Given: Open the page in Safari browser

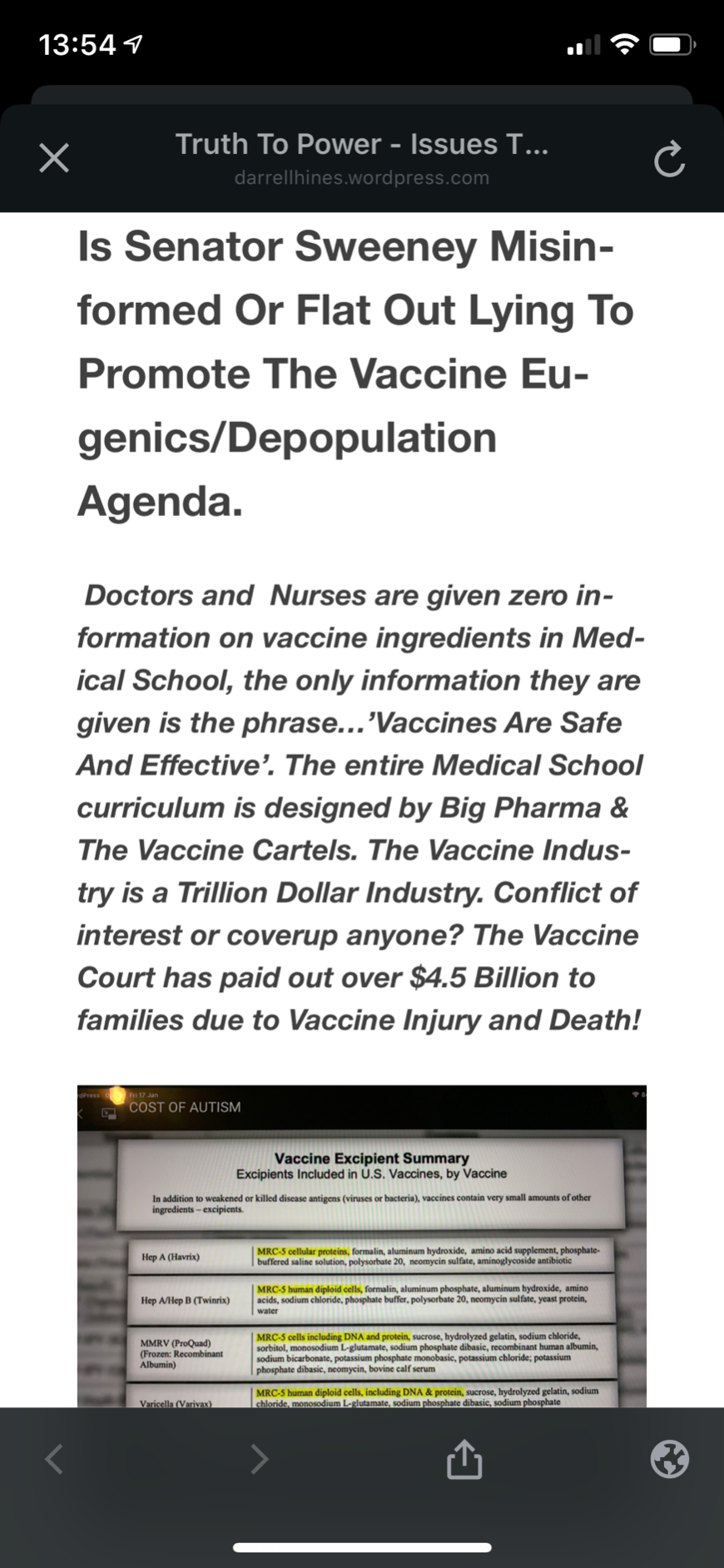Looking at the screenshot, I should [x=669, y=1459].
